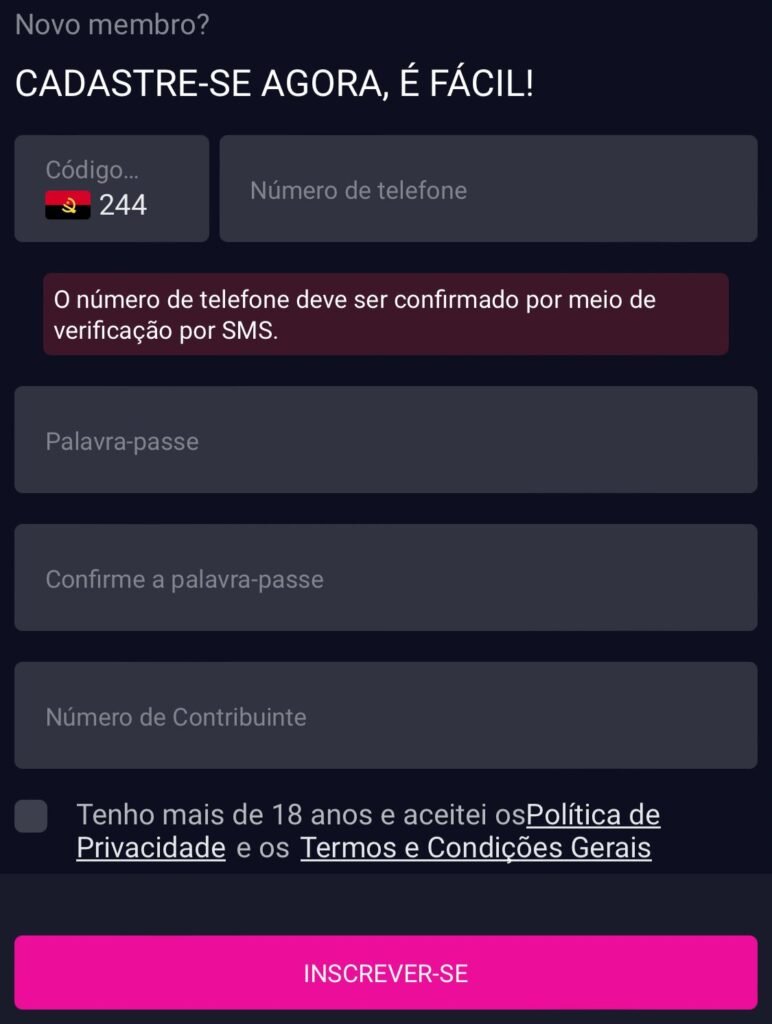Focus the Número de telefone field
The height and width of the screenshot is (1024, 772).
[488, 189]
